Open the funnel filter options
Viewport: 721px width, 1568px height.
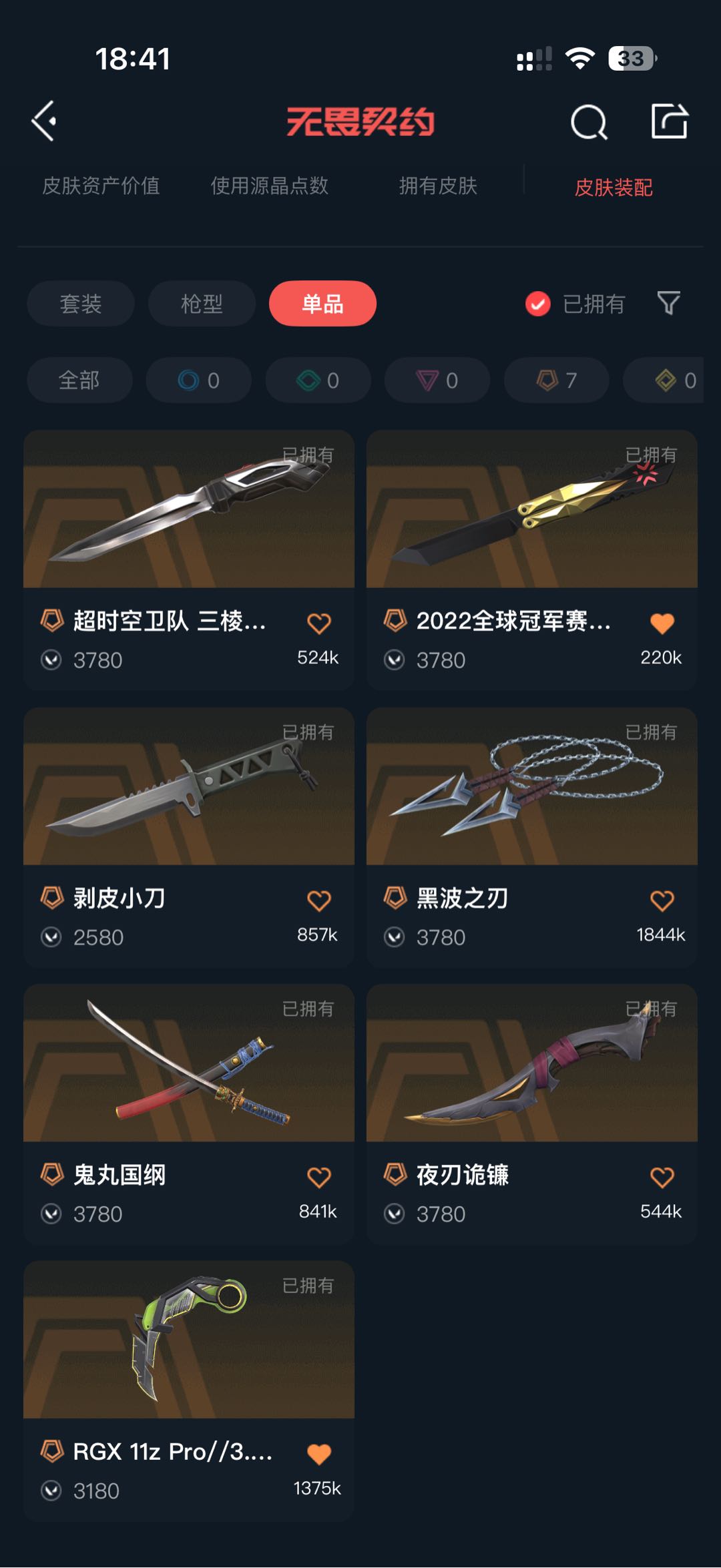coord(668,303)
